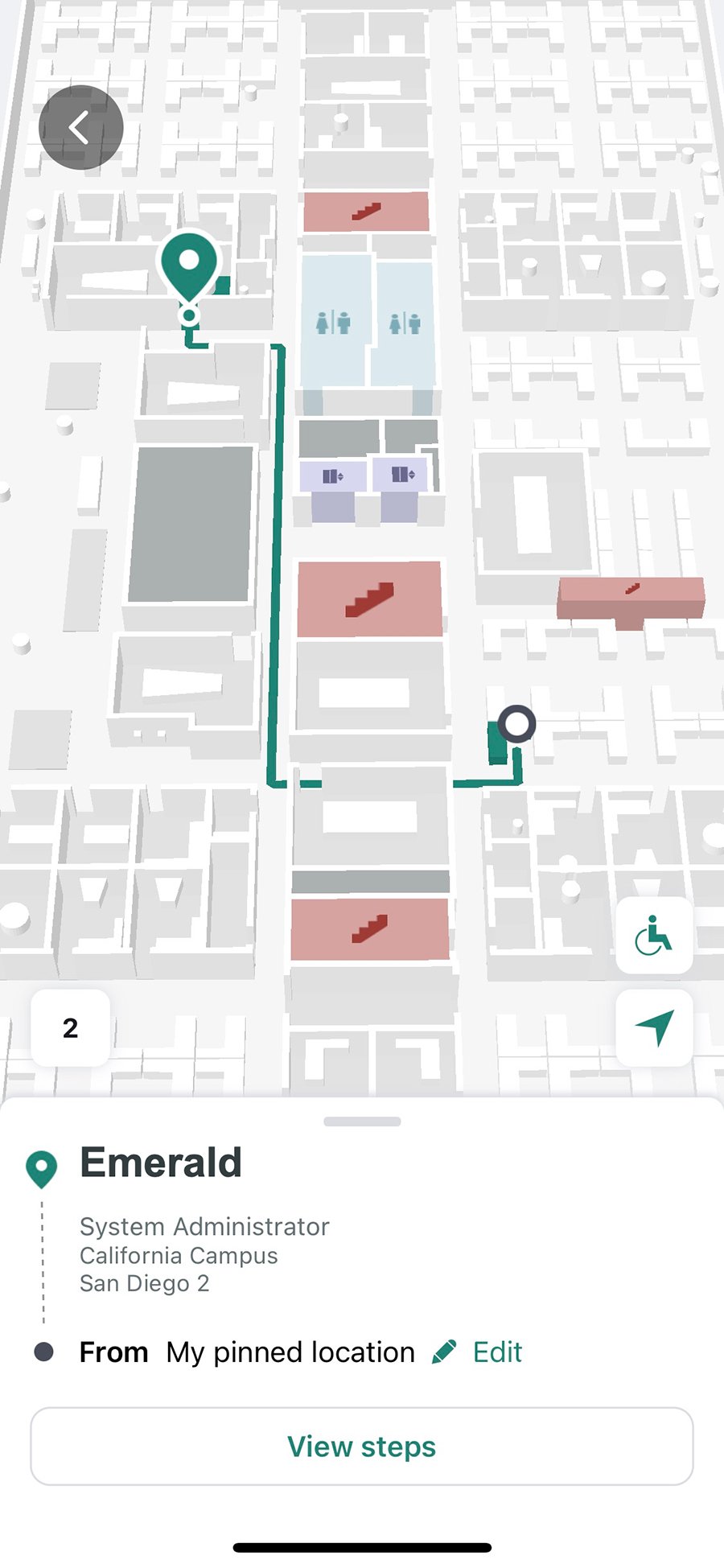
Task: Click the View steps button
Action: pos(362,1446)
